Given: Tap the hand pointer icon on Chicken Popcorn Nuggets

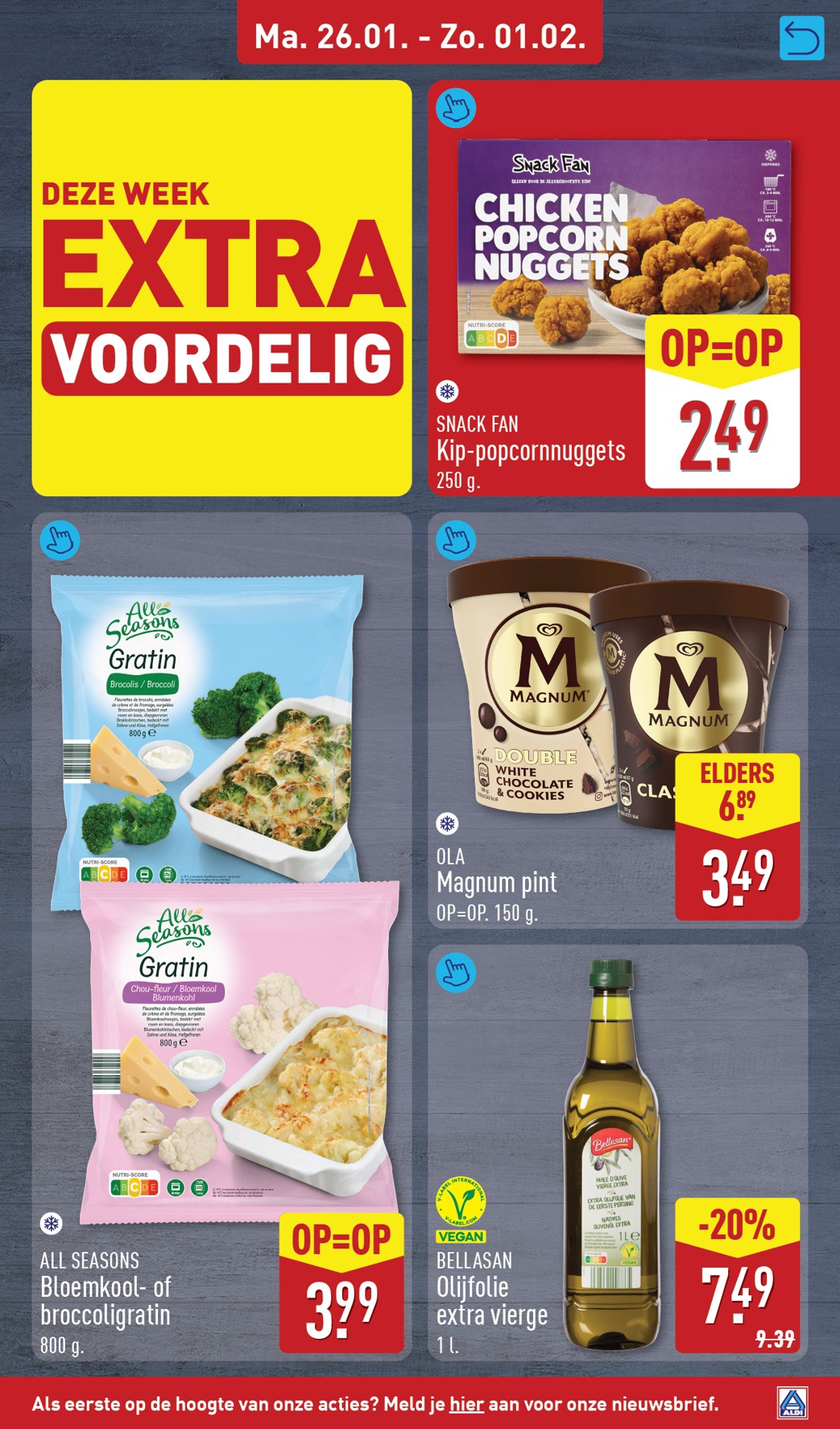Looking at the screenshot, I should [455, 107].
